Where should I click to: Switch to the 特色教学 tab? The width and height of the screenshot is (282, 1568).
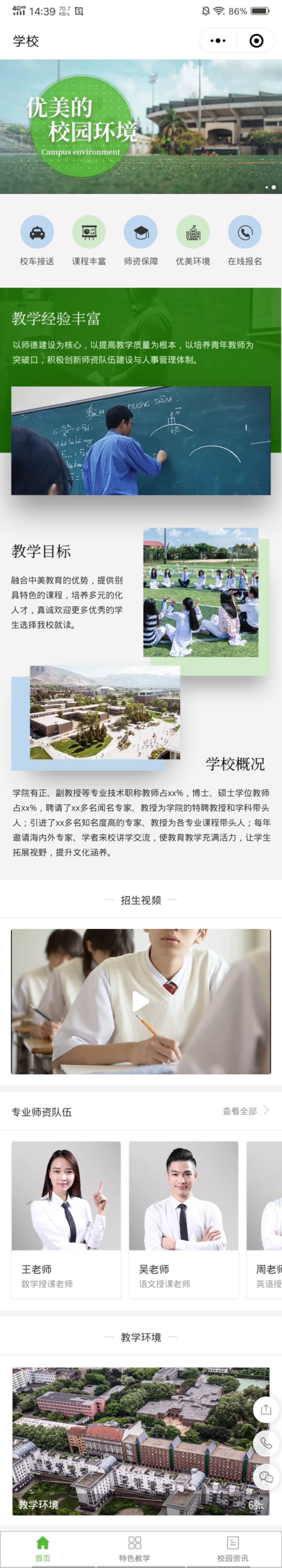pyautogui.click(x=135, y=1548)
